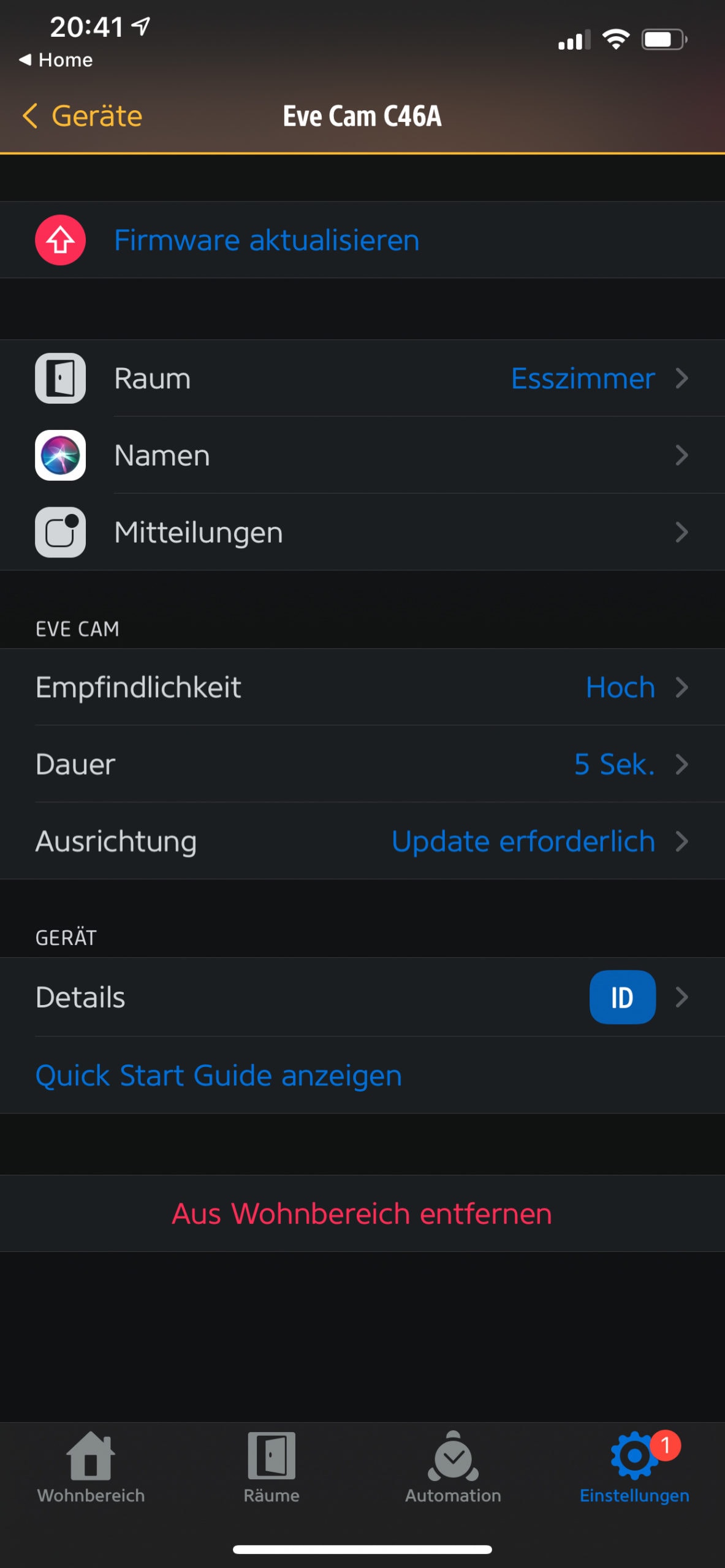Open the Raum setting showing Esszimmer

[x=362, y=379]
